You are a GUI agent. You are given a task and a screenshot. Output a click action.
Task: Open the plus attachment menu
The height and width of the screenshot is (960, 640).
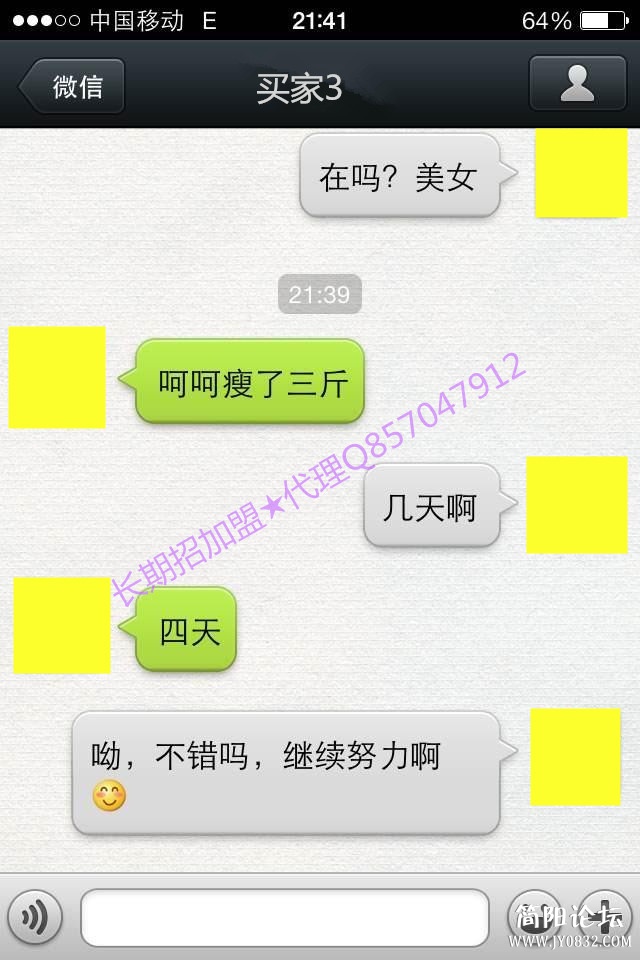(605, 916)
